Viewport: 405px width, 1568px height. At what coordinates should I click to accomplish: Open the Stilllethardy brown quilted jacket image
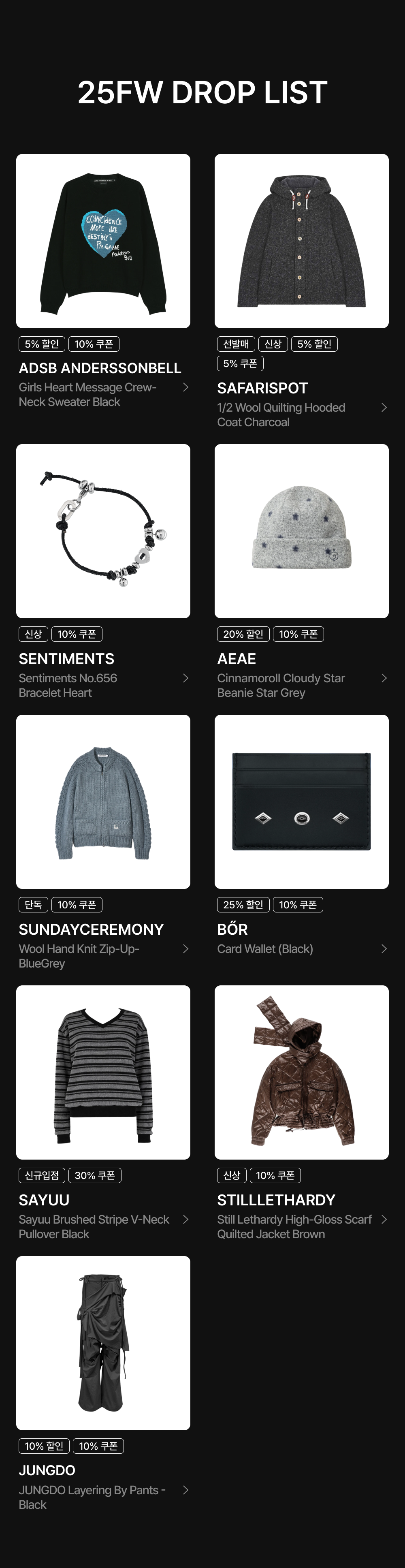tap(301, 1072)
